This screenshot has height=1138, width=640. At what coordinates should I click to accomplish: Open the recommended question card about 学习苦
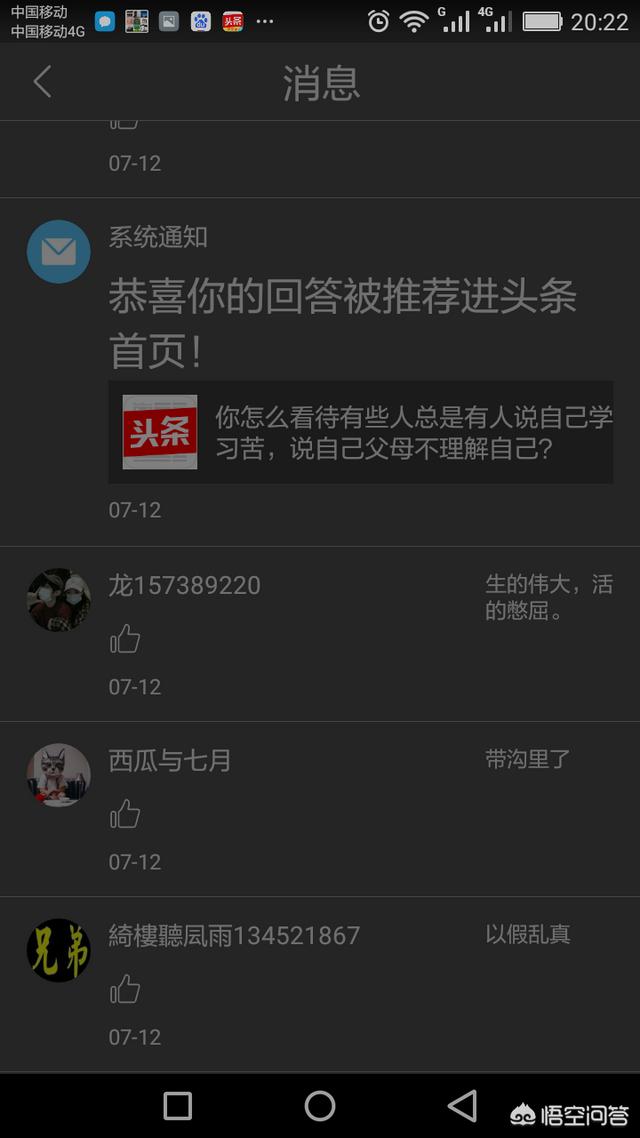pyautogui.click(x=360, y=432)
